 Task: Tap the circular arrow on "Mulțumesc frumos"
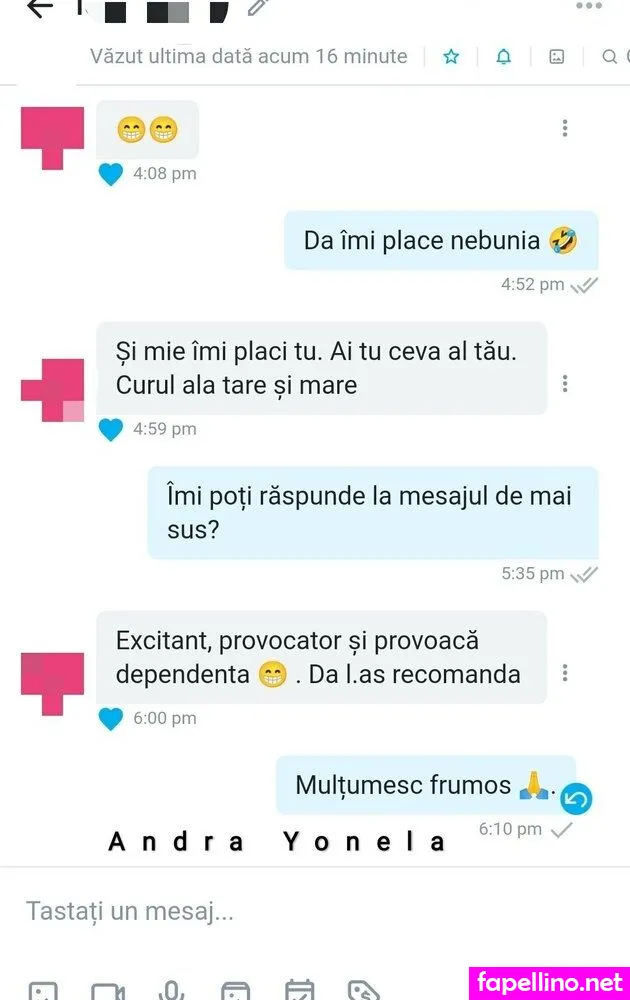[x=576, y=799]
